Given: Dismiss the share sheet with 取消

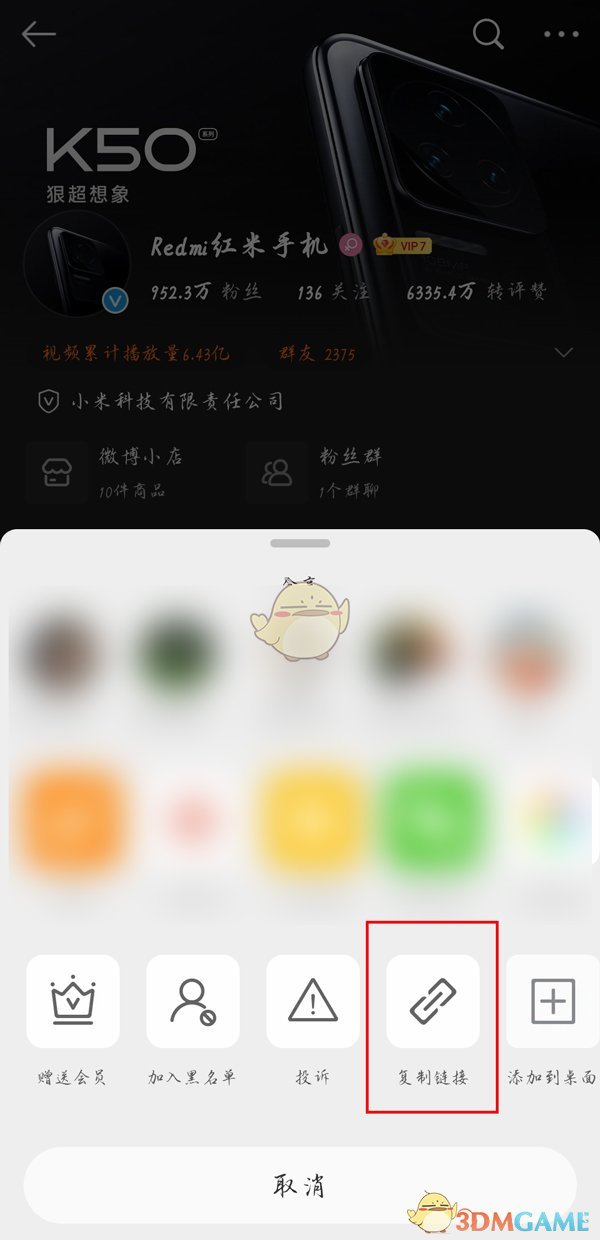Looking at the screenshot, I should 300,1186.
